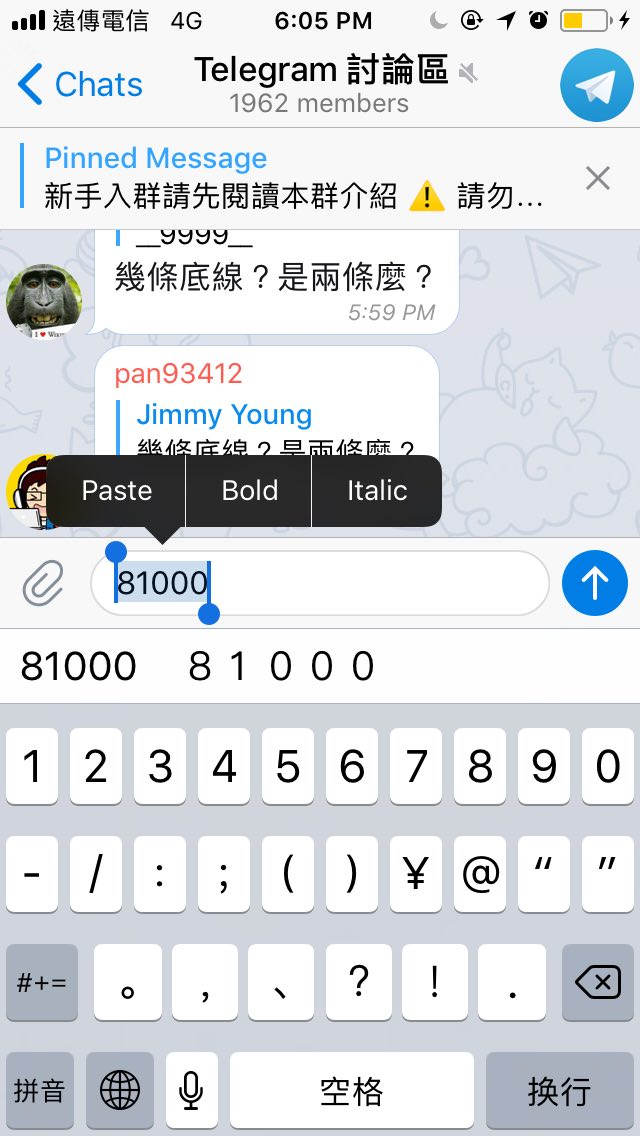Tap the 換行 return key
Screen dimensions: 640x1136
(x=558, y=1090)
